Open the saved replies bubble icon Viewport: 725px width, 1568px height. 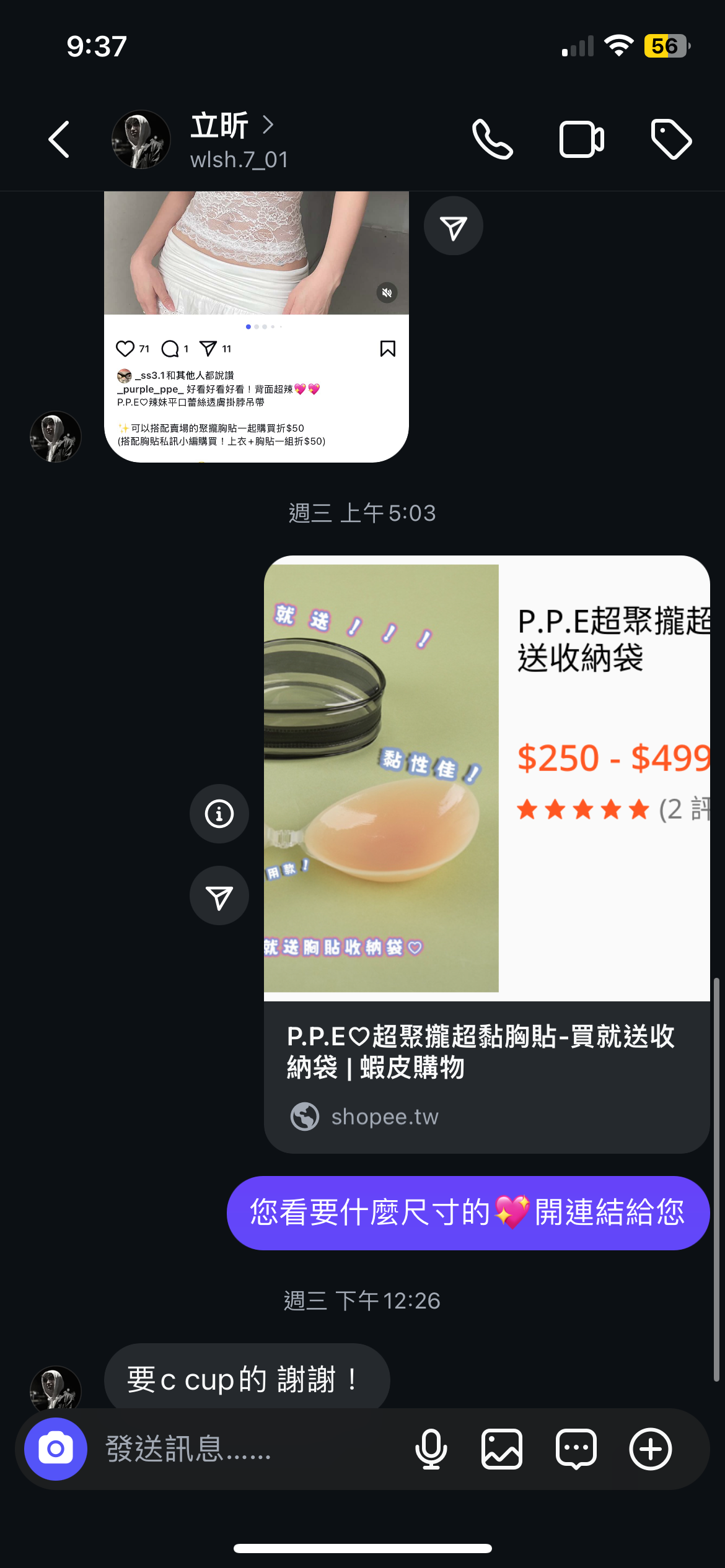coord(576,1448)
